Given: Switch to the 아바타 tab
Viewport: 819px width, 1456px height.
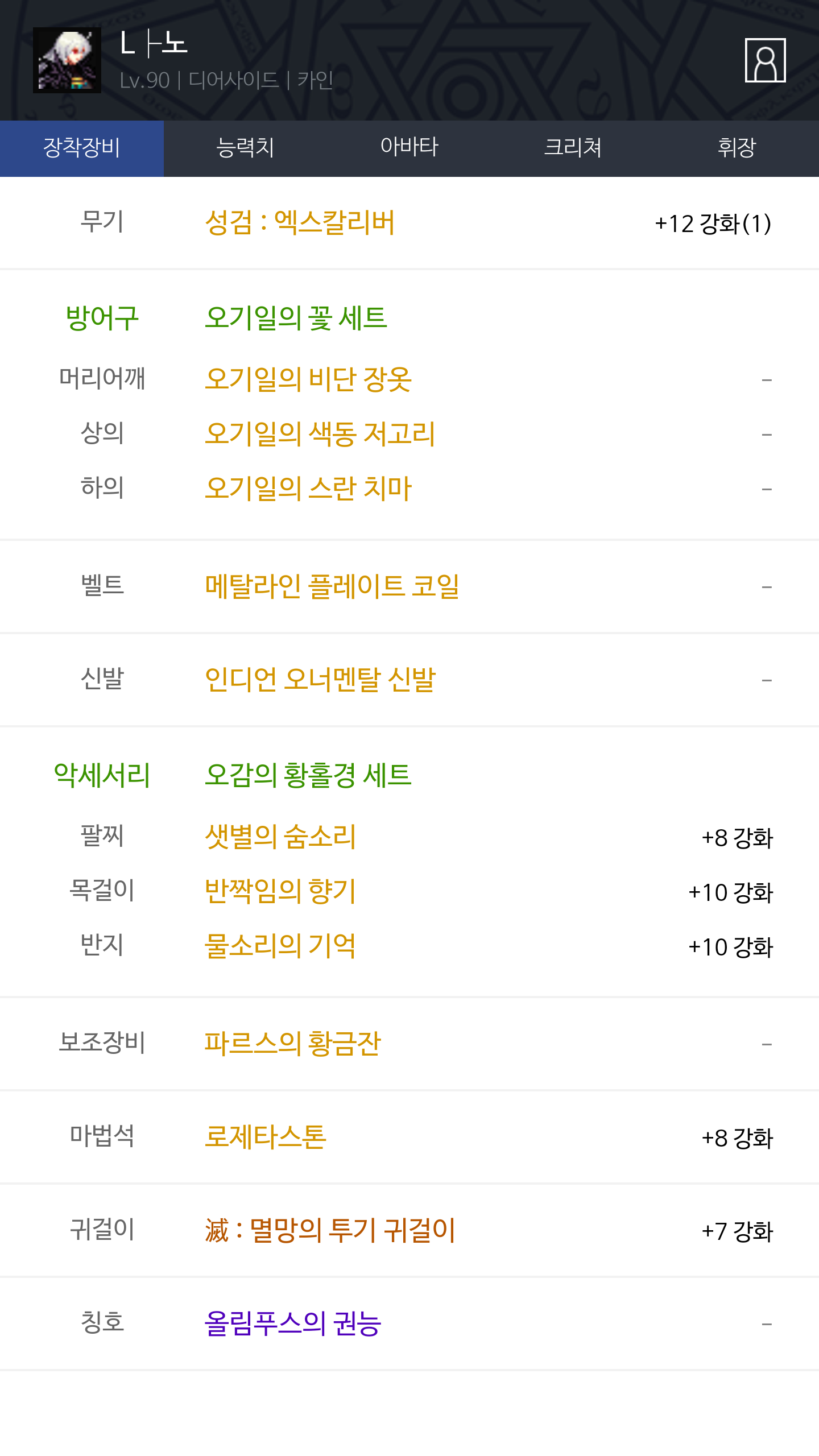Looking at the screenshot, I should tap(409, 148).
